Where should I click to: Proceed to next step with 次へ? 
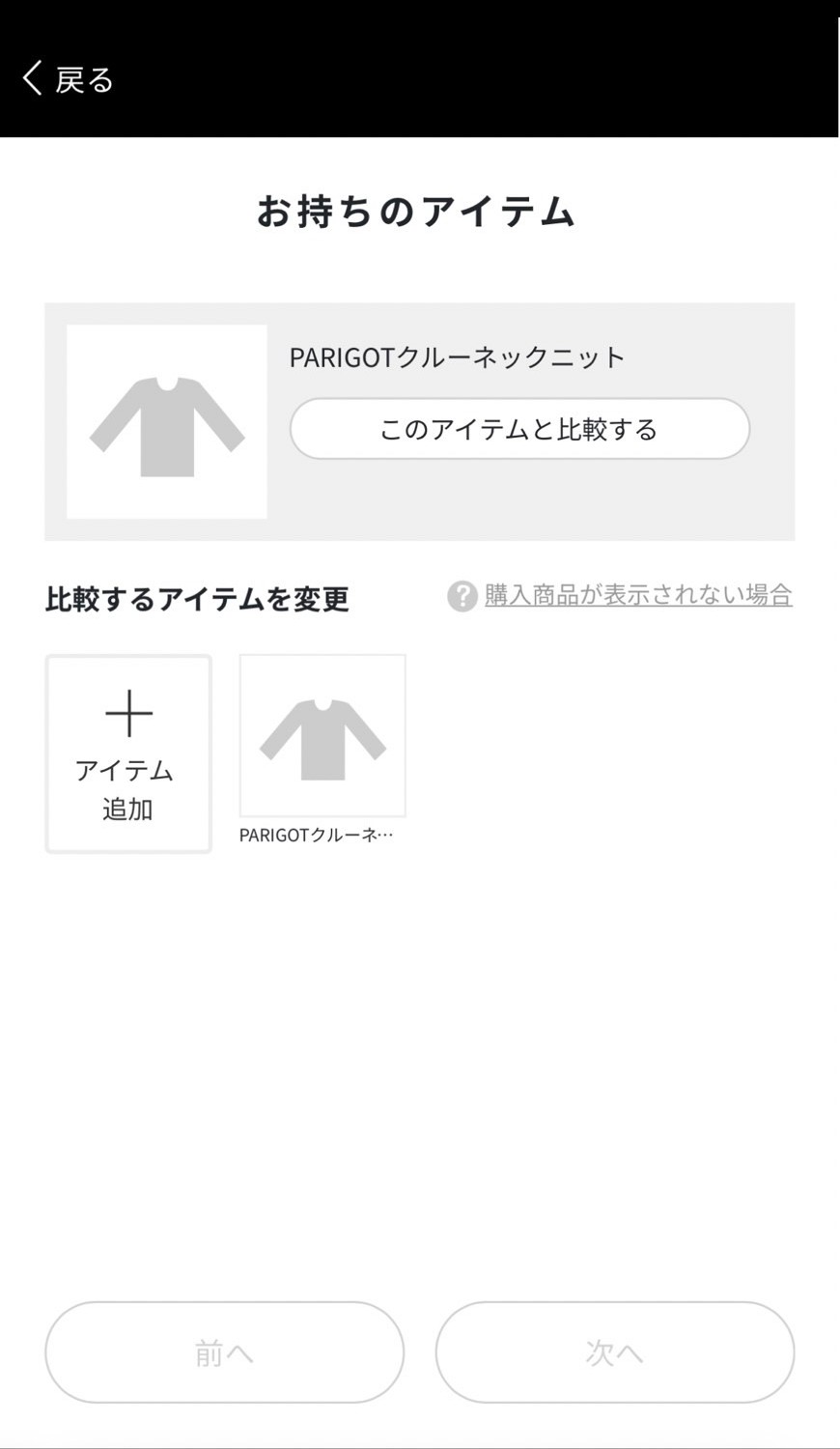[614, 1352]
